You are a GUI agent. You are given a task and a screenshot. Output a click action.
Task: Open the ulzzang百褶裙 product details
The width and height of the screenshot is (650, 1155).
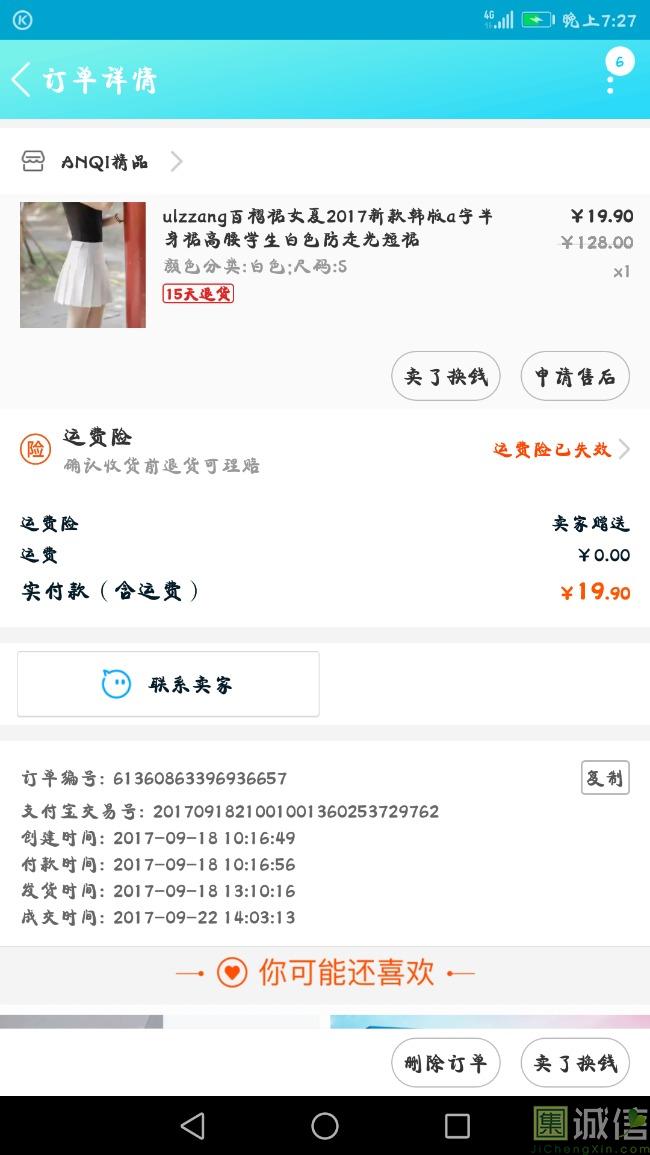(327, 228)
